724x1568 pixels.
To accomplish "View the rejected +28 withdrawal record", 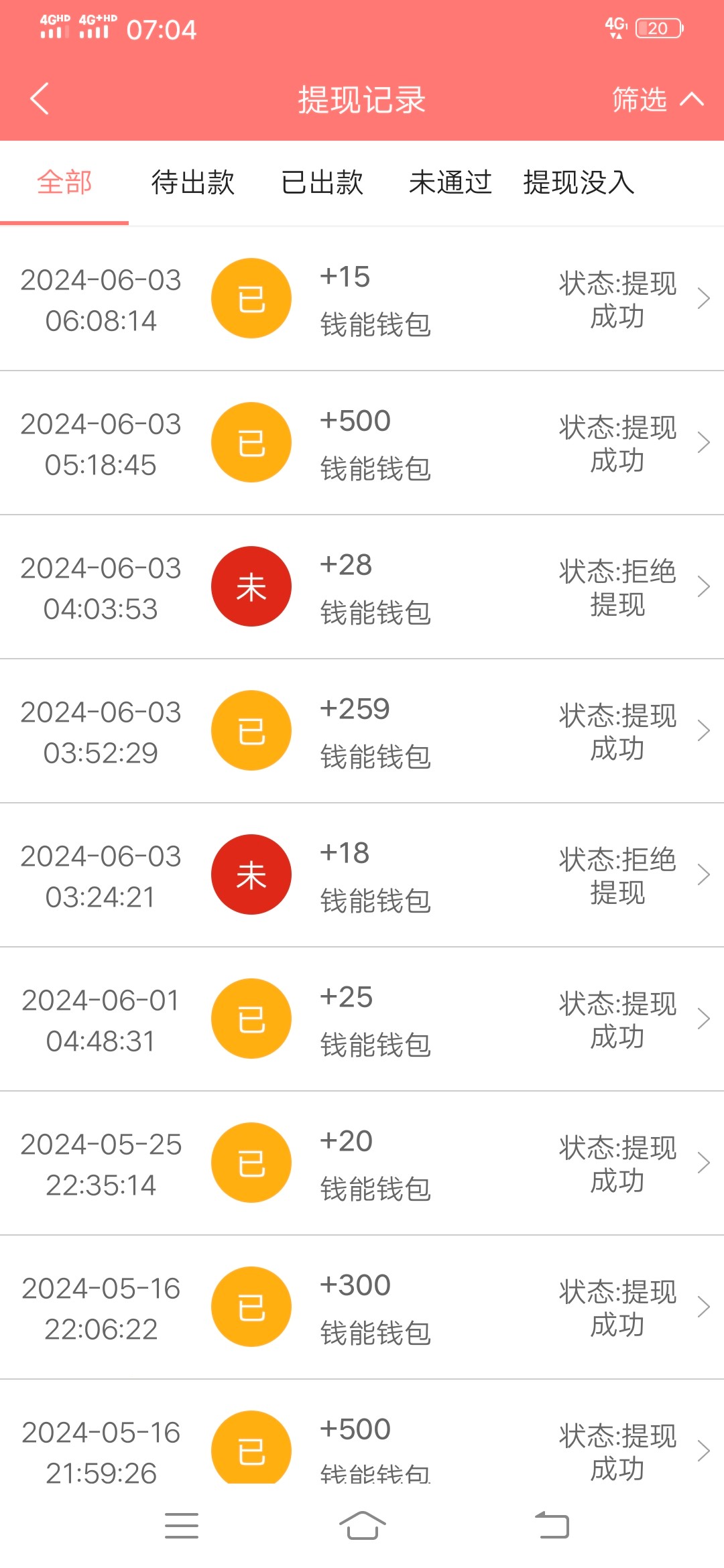I will (362, 587).
